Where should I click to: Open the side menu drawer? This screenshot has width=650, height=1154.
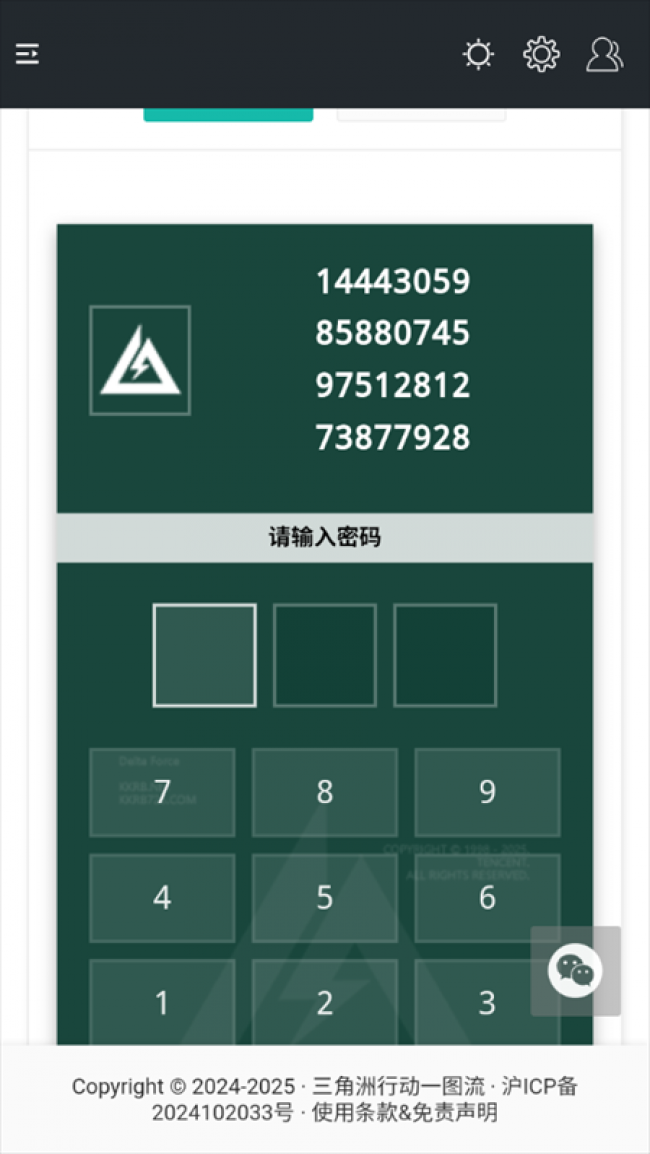pos(27,54)
